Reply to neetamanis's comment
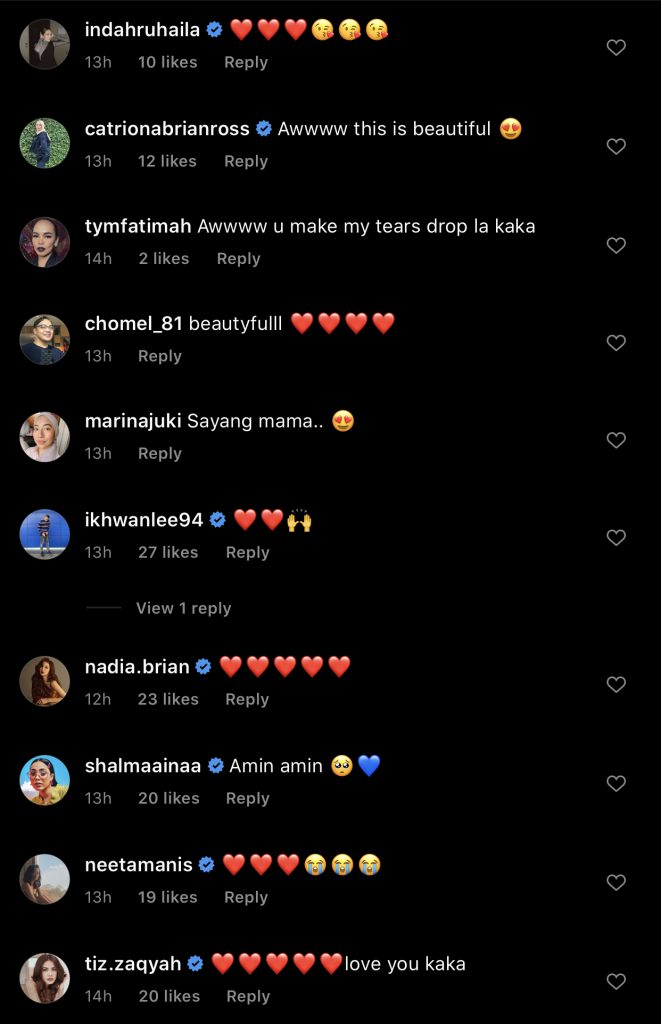661x1024 pixels. point(246,897)
